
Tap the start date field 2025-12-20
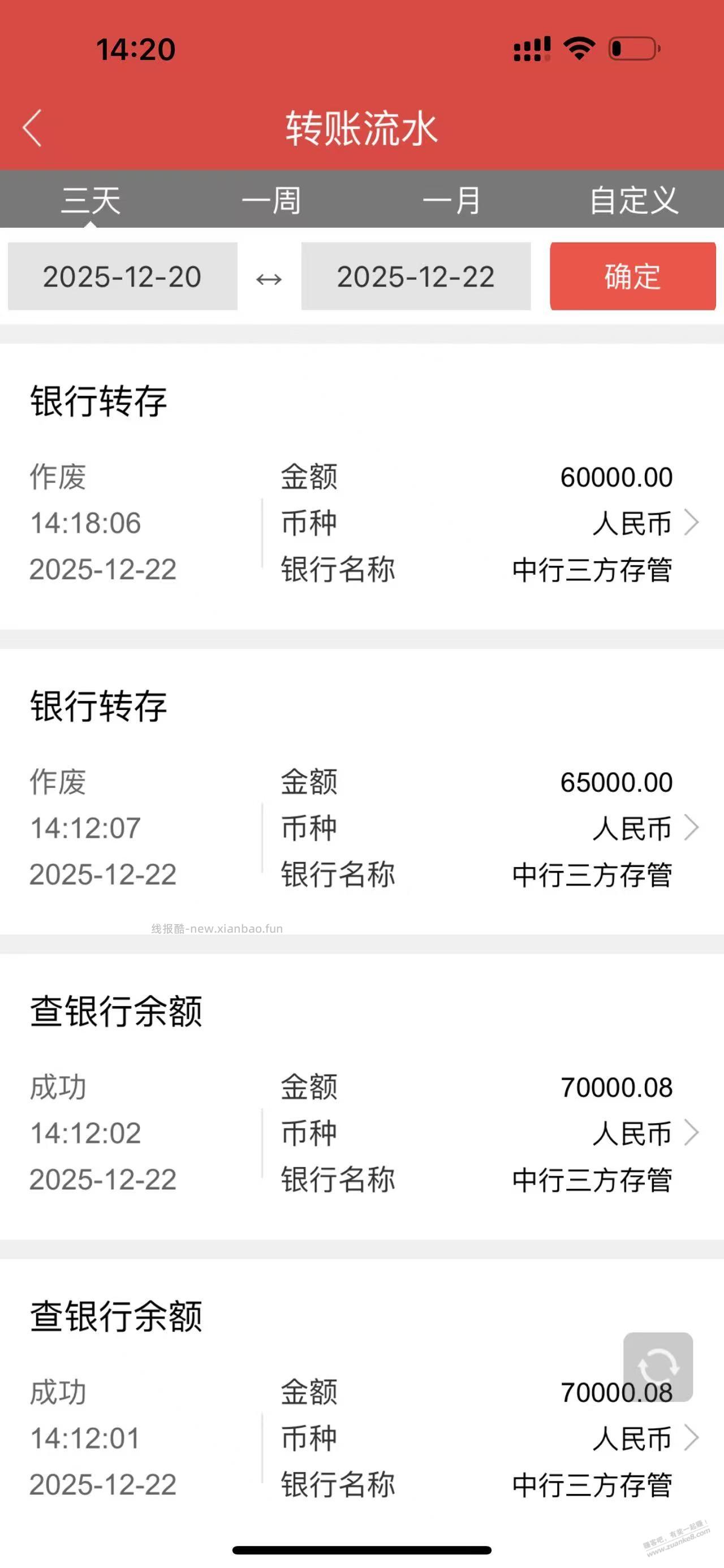[121, 278]
